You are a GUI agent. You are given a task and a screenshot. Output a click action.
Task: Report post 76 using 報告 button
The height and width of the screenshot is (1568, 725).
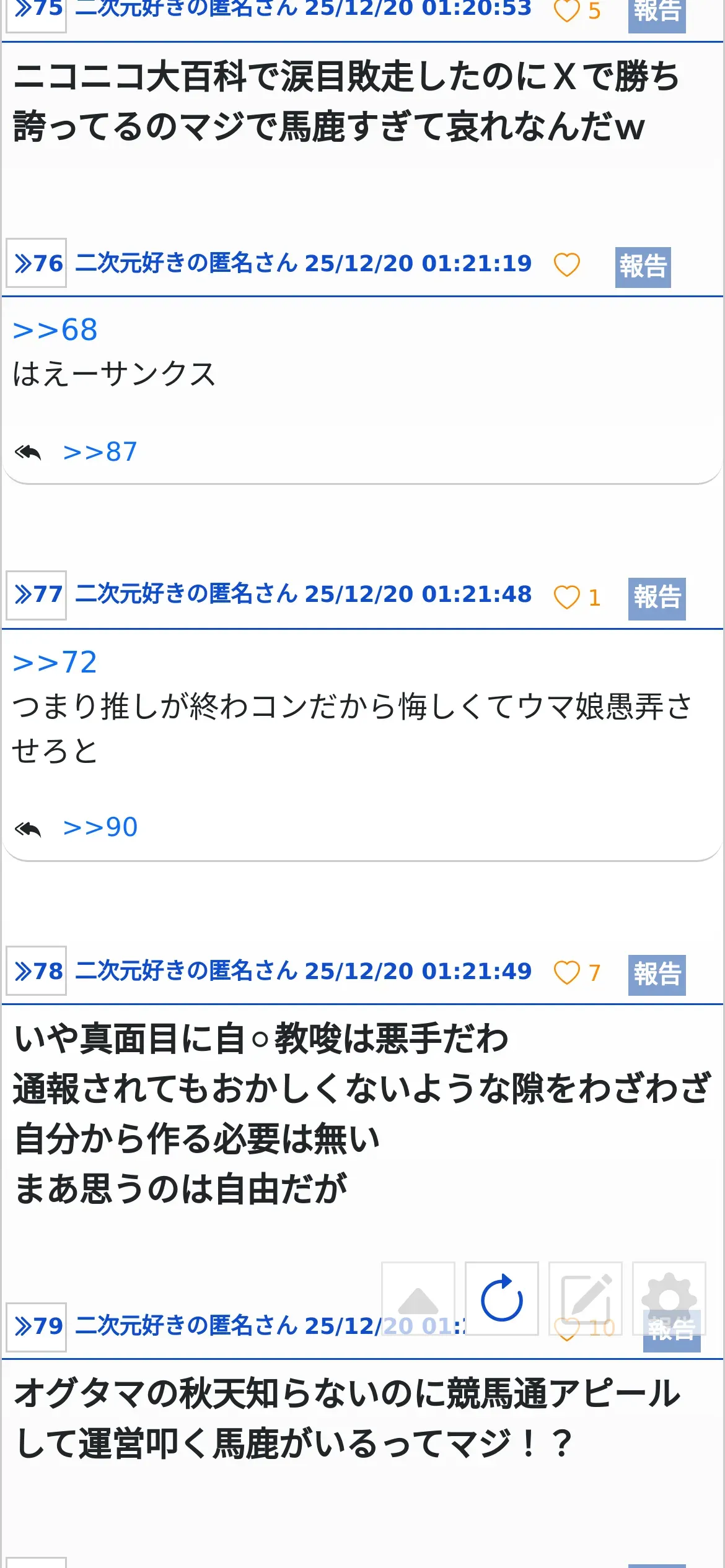[643, 267]
